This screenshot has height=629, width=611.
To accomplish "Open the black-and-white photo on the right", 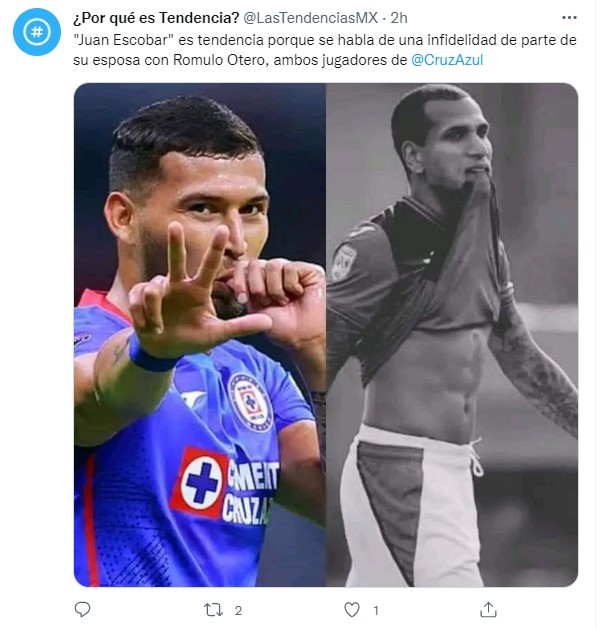I will tap(452, 335).
